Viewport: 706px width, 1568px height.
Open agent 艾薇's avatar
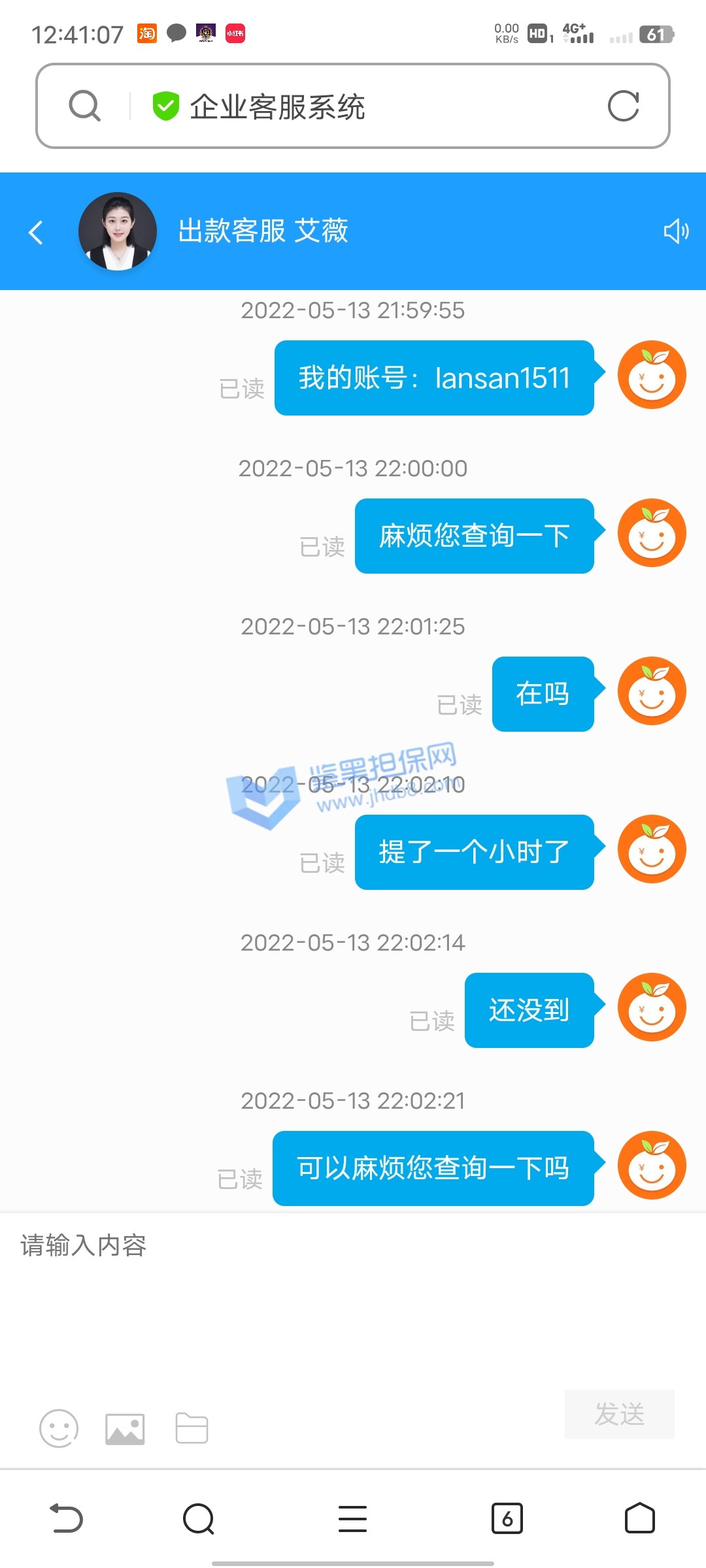pyautogui.click(x=118, y=231)
